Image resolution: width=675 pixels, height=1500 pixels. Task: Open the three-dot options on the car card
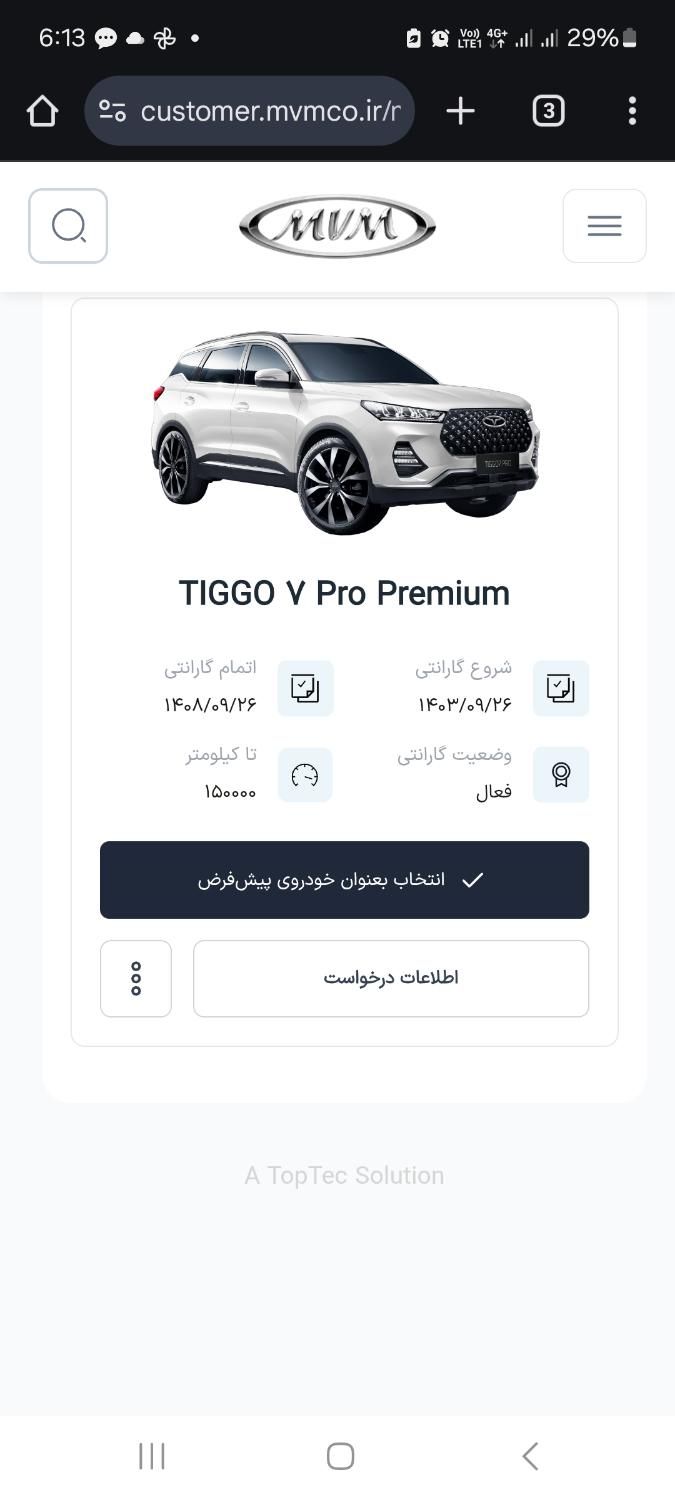pos(136,978)
